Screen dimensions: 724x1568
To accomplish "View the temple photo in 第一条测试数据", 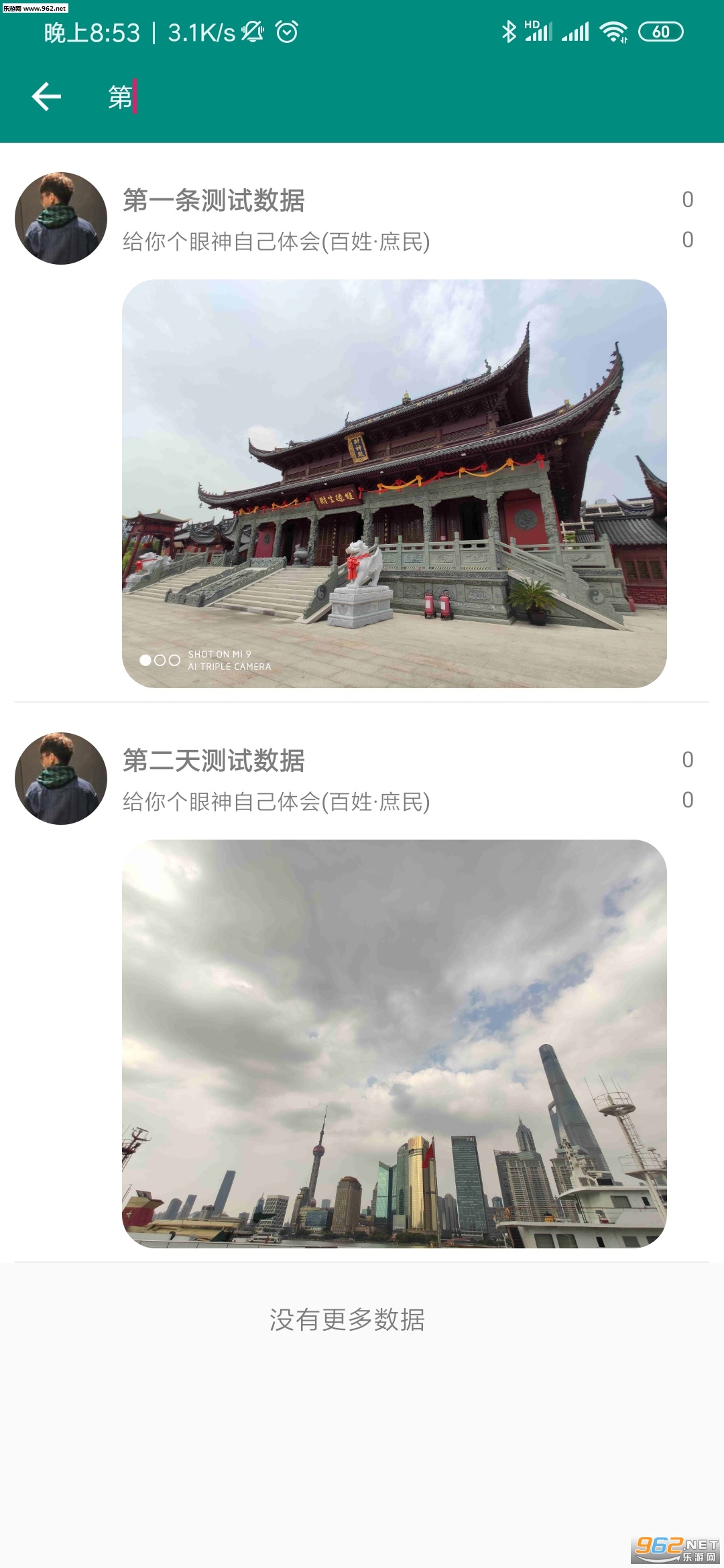I will [394, 483].
